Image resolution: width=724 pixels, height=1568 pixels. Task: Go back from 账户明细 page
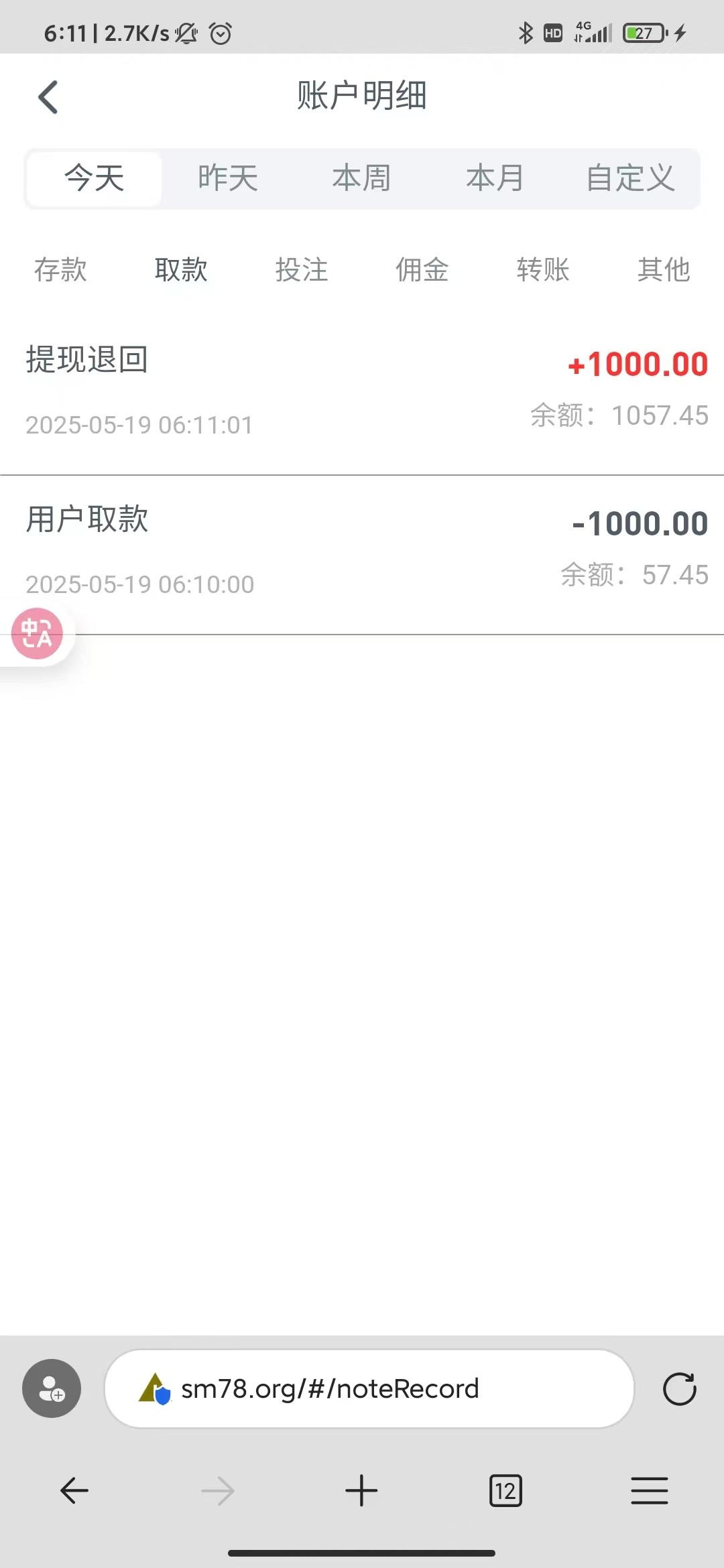48,97
